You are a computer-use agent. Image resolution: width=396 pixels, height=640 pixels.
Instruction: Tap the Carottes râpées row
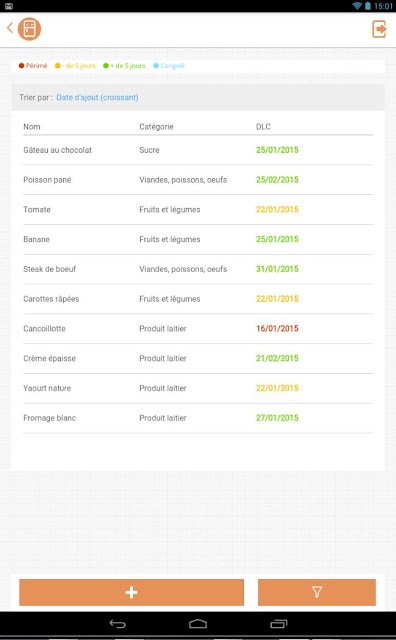click(x=198, y=299)
